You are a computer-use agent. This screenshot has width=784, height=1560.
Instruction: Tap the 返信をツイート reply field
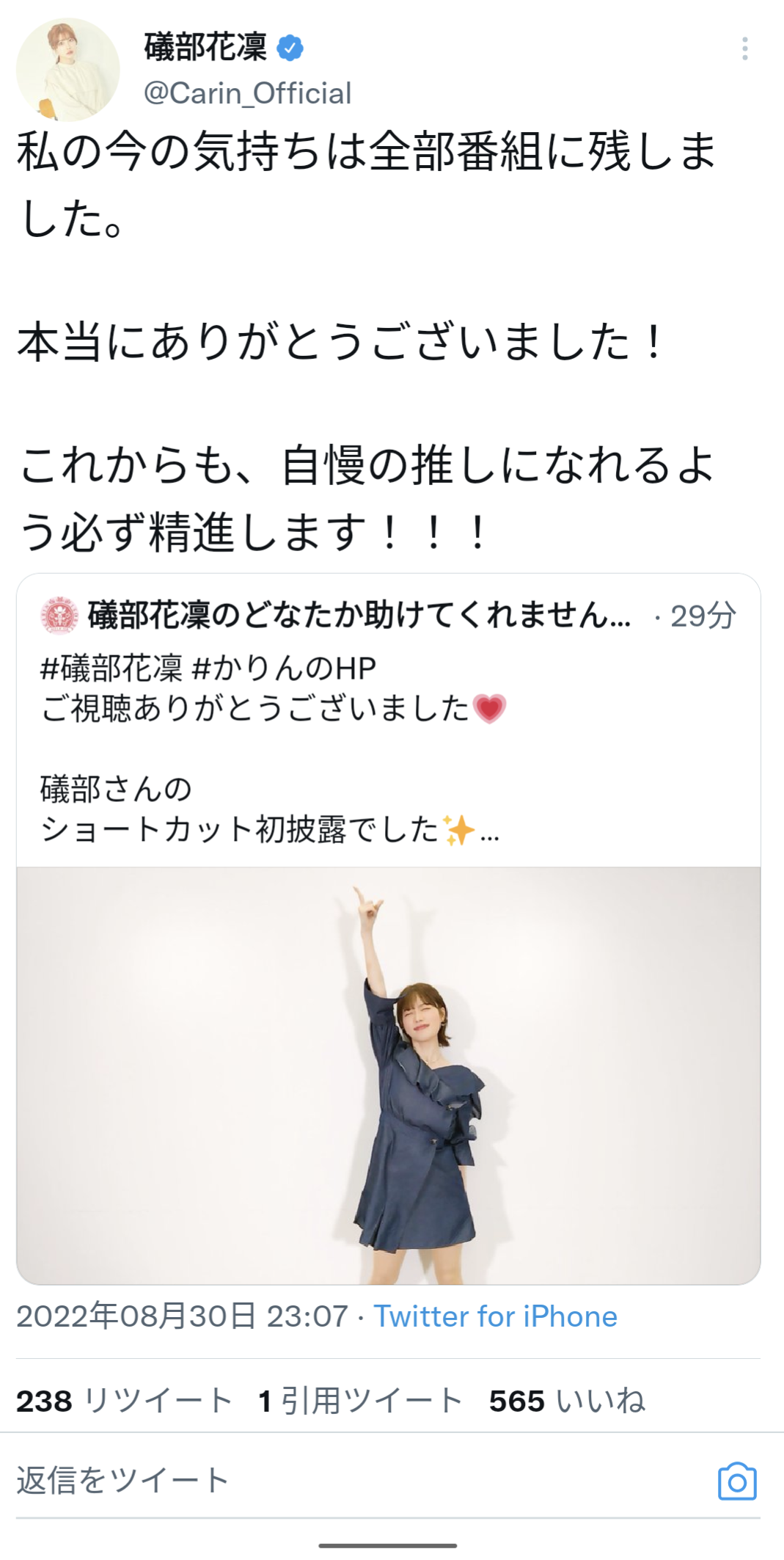pyautogui.click(x=293, y=1481)
